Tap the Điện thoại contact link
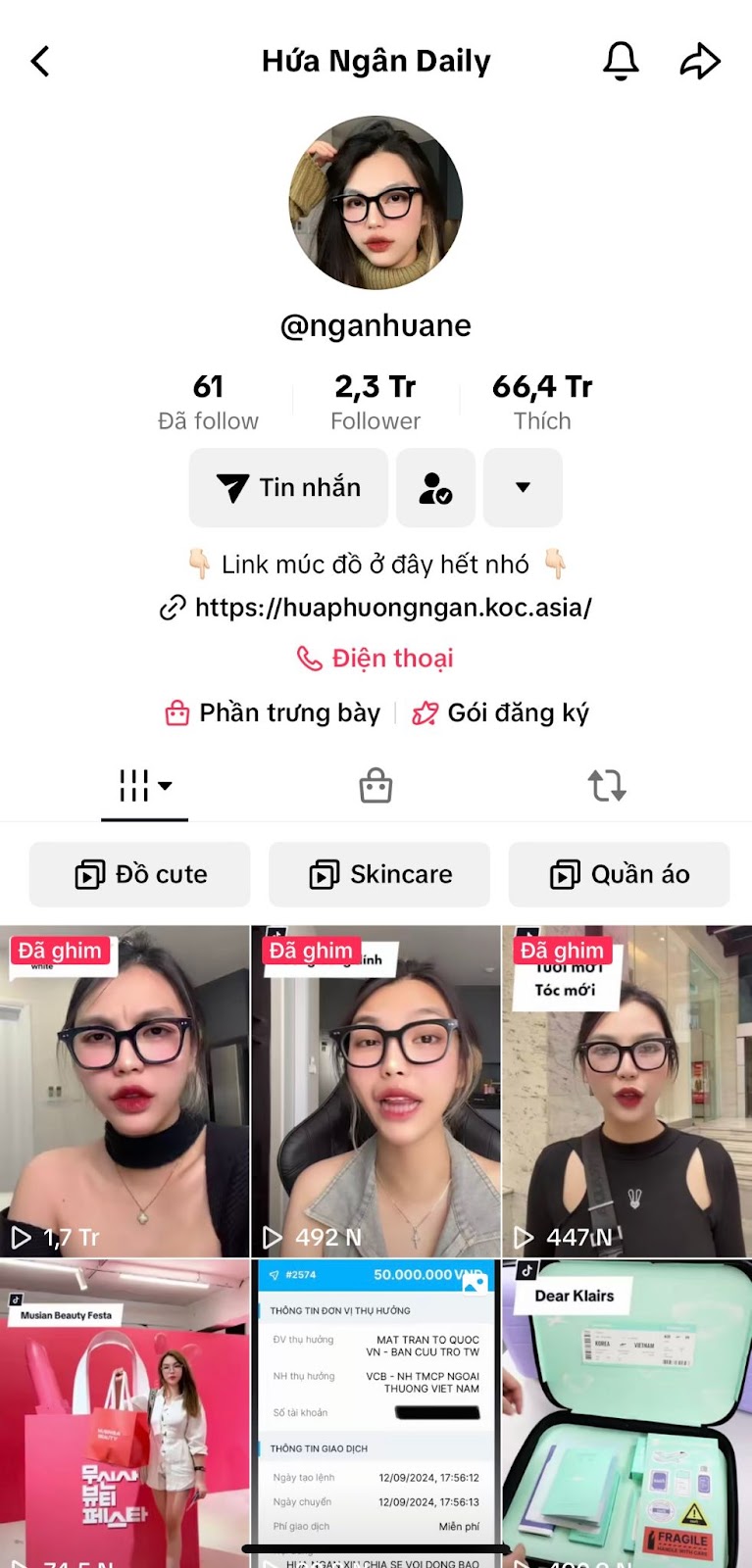 [376, 659]
